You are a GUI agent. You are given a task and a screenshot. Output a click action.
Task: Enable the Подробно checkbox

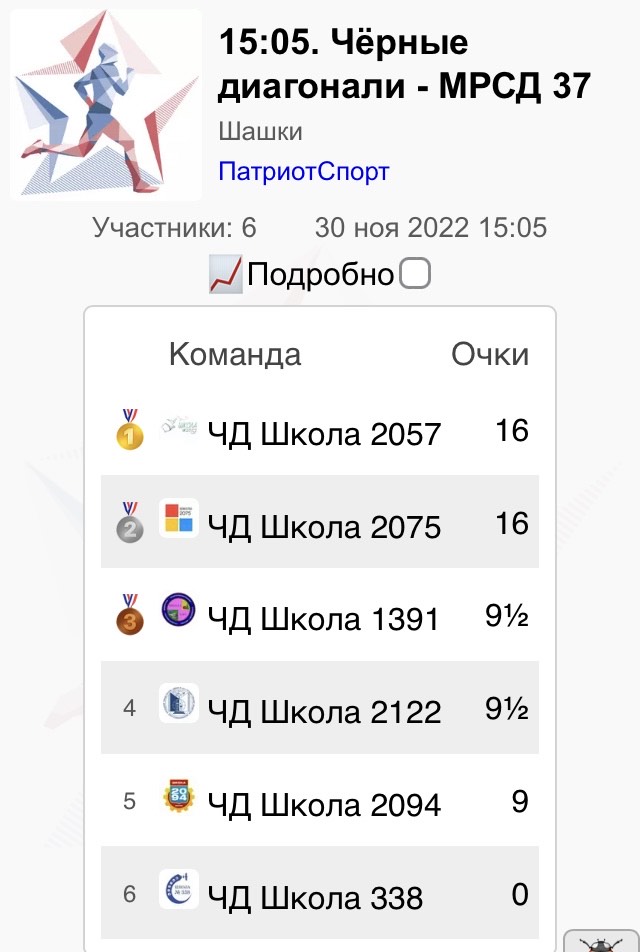414,274
